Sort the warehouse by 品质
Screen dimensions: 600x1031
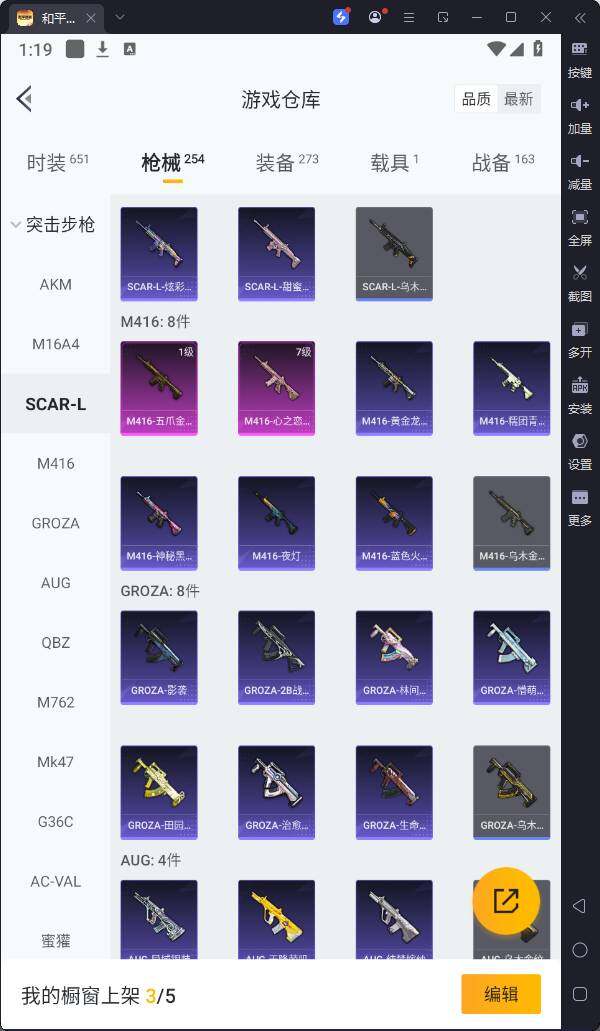click(x=476, y=99)
